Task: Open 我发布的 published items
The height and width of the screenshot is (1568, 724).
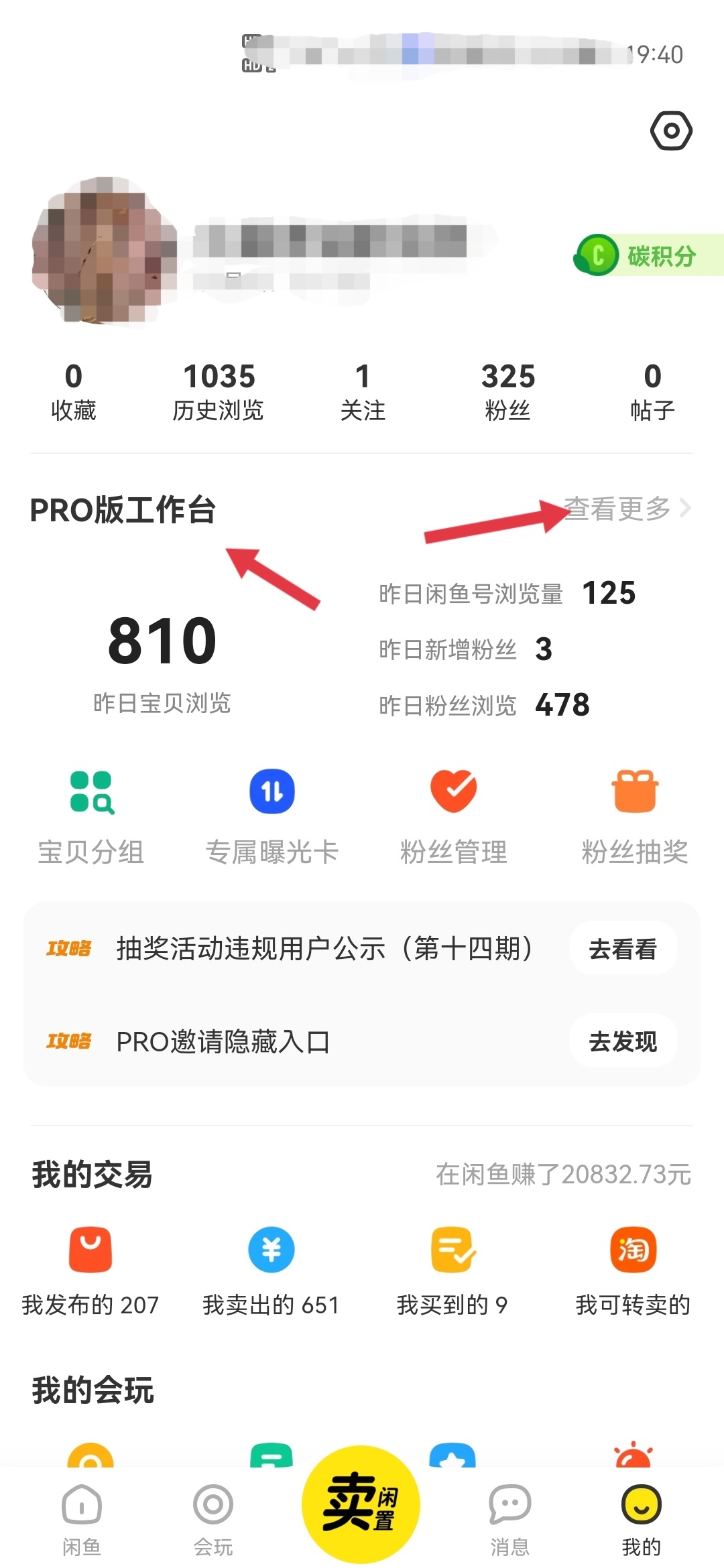Action: 90,1270
